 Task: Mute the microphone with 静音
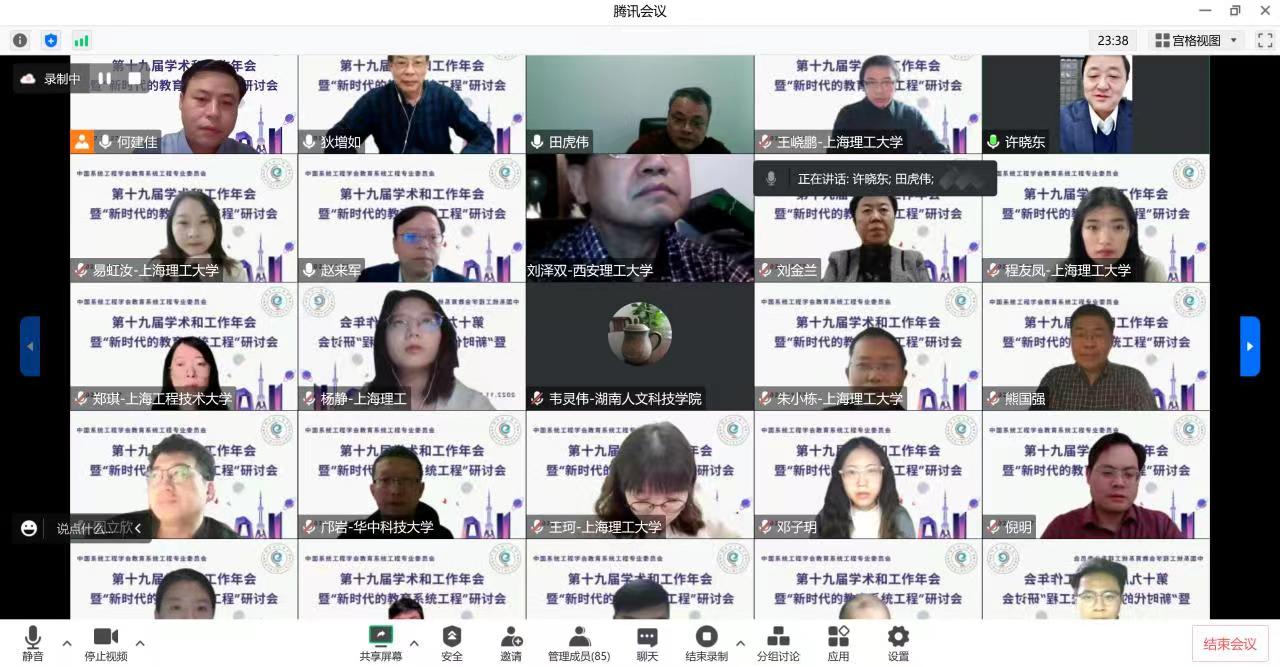tap(32, 643)
